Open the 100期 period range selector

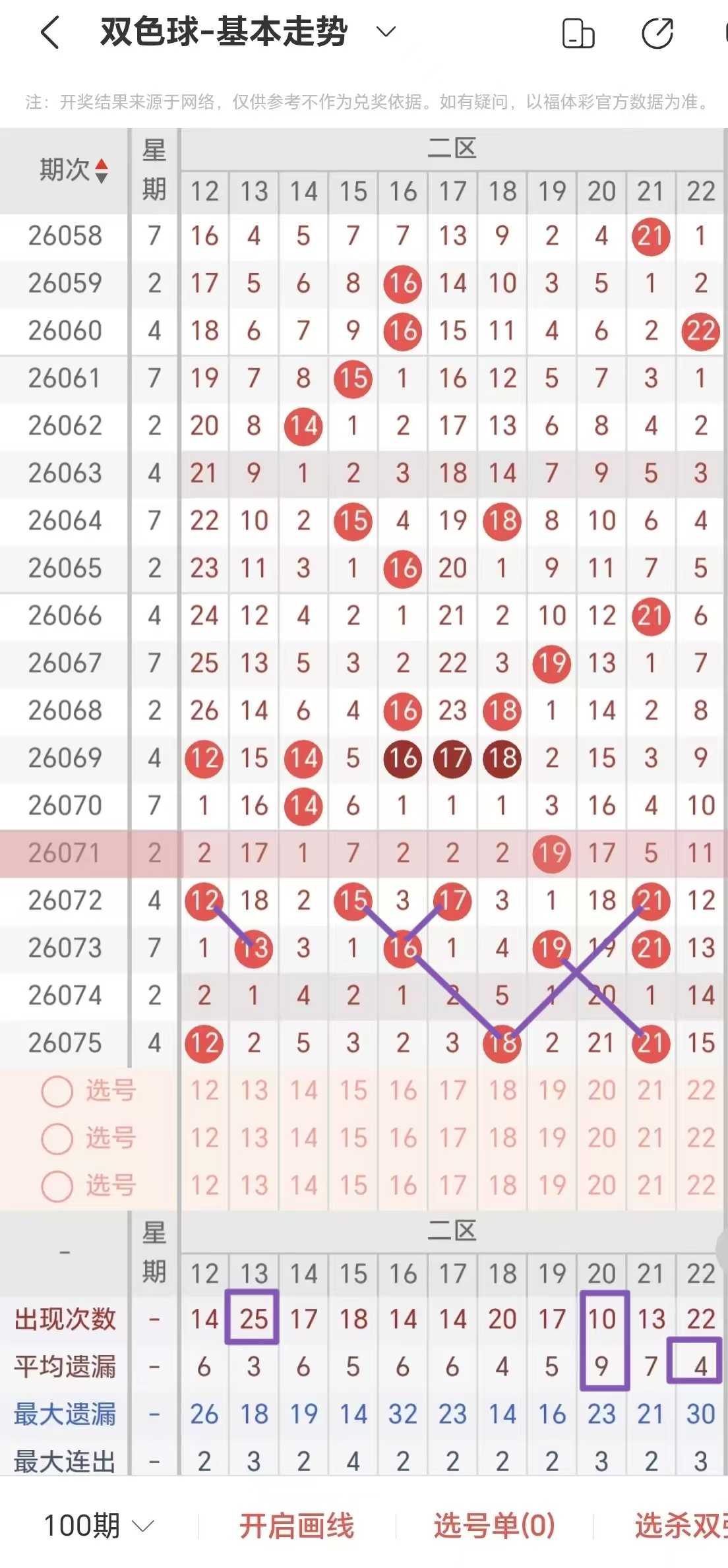click(x=98, y=1525)
